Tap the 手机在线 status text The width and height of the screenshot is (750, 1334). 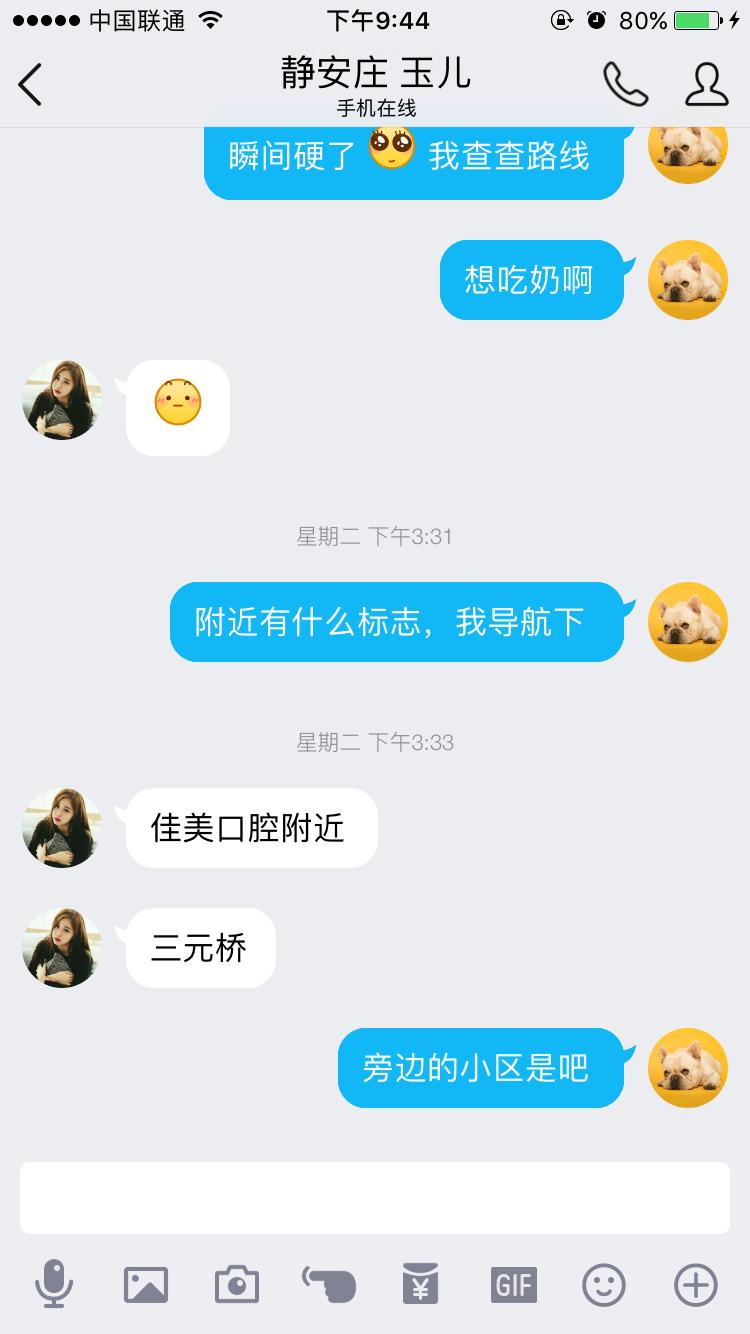[375, 108]
